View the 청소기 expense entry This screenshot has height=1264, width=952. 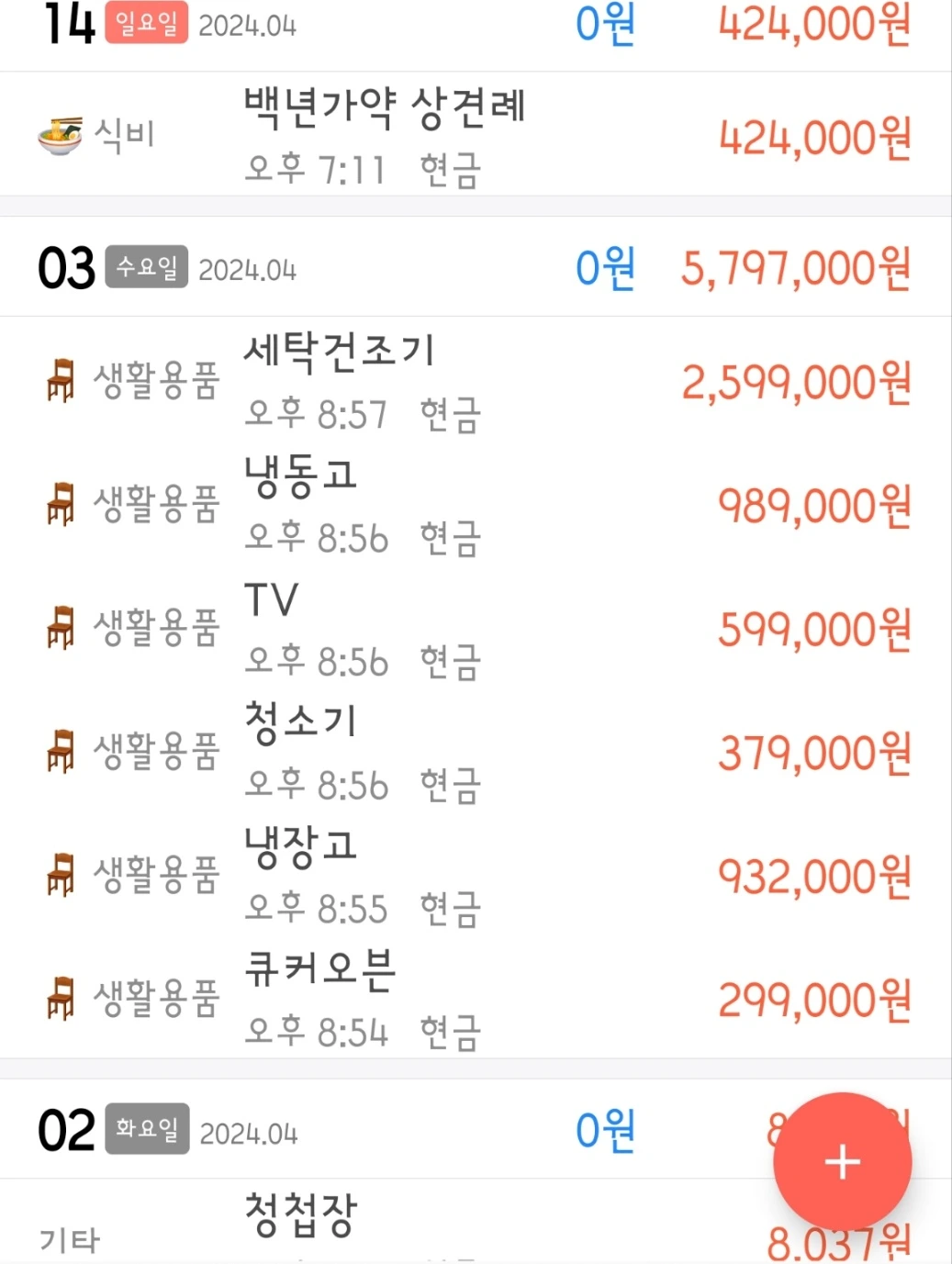[x=476, y=751]
